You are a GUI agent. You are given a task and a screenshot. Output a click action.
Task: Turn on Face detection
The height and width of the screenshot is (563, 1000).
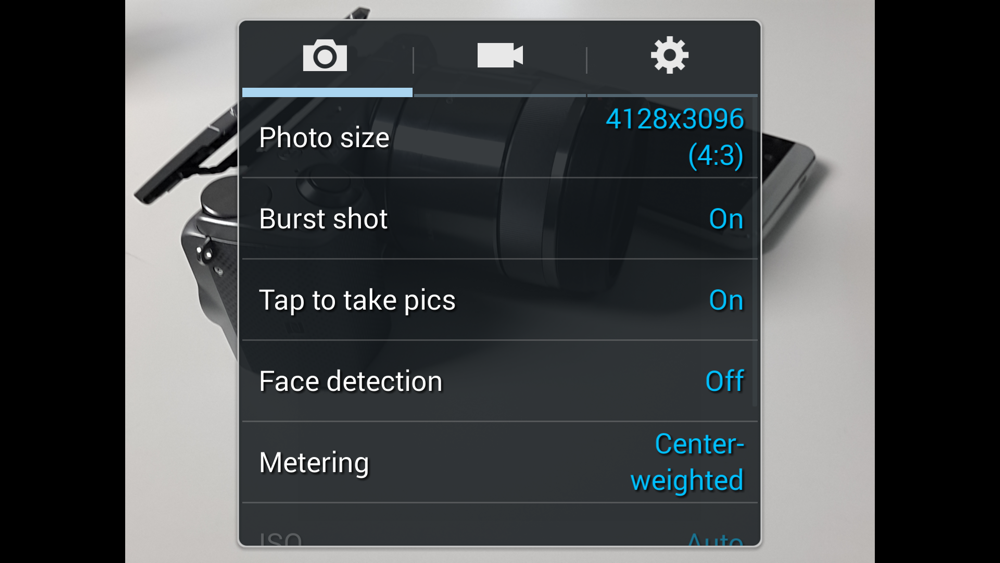(x=500, y=381)
